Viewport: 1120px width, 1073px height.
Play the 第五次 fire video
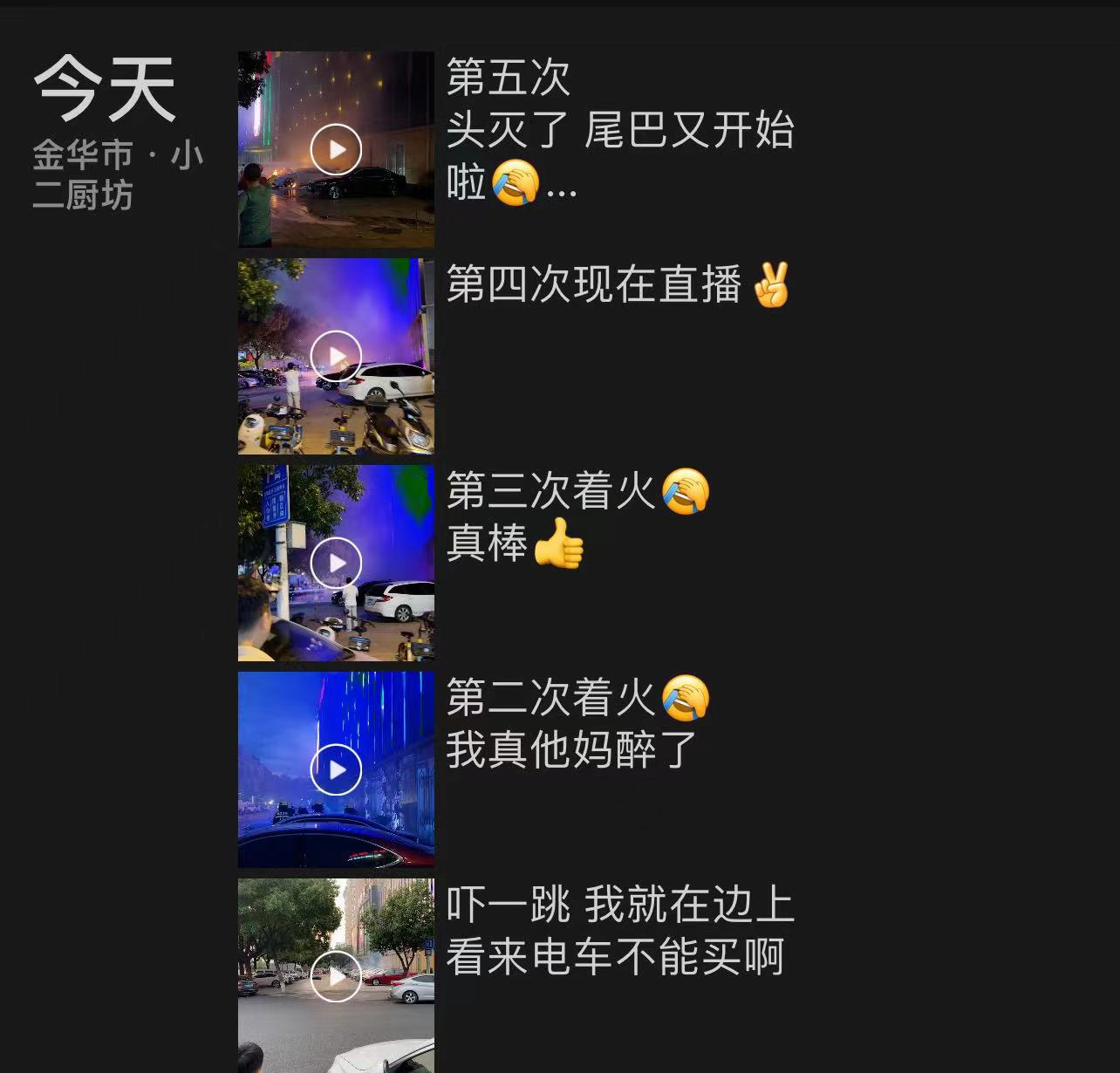pos(336,149)
